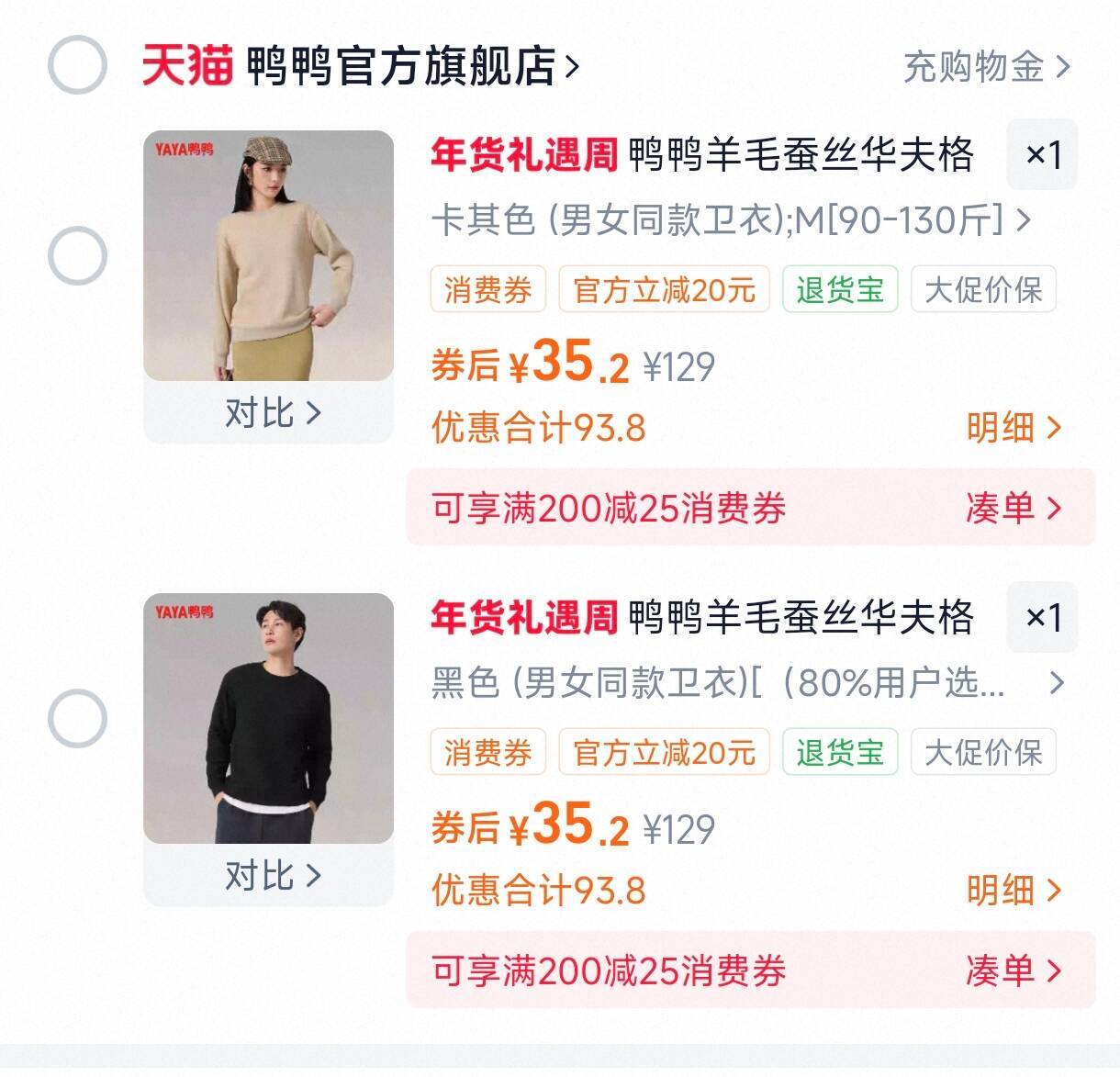Change spec of the 黑色 sweater item
1120x1077 pixels.
point(747,683)
